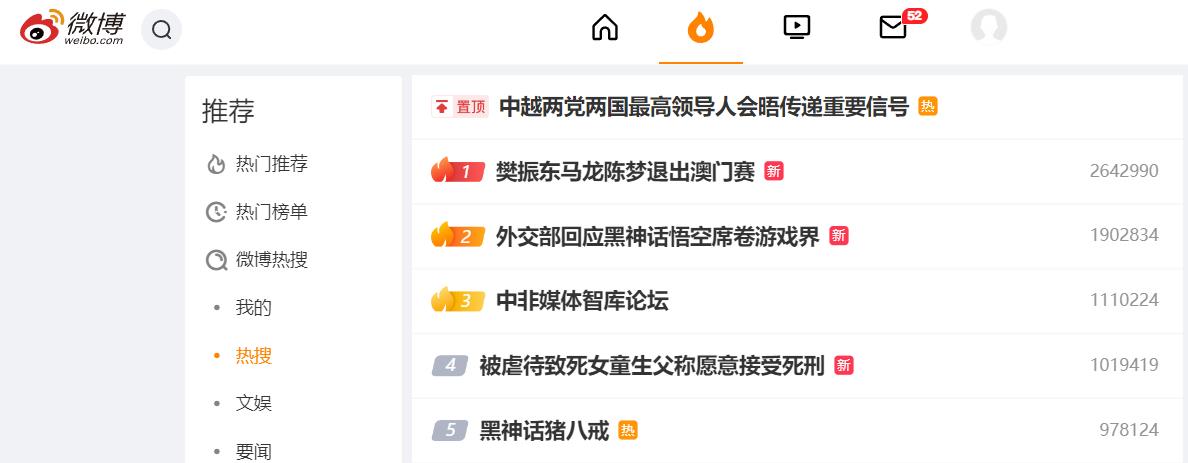Select the 我的 sidebar item
1188x463 pixels.
coord(253,308)
